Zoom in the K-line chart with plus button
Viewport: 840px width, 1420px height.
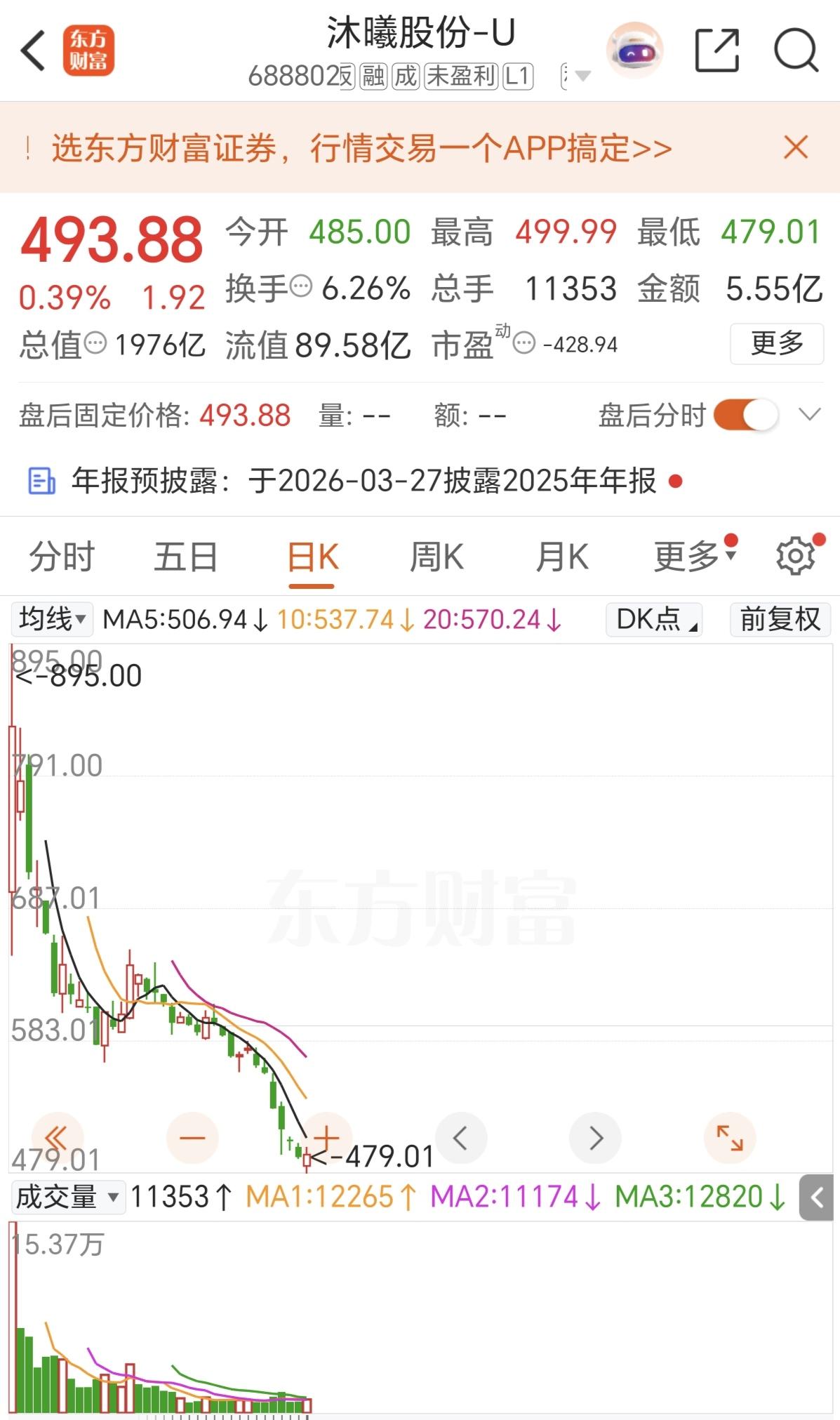click(327, 1138)
